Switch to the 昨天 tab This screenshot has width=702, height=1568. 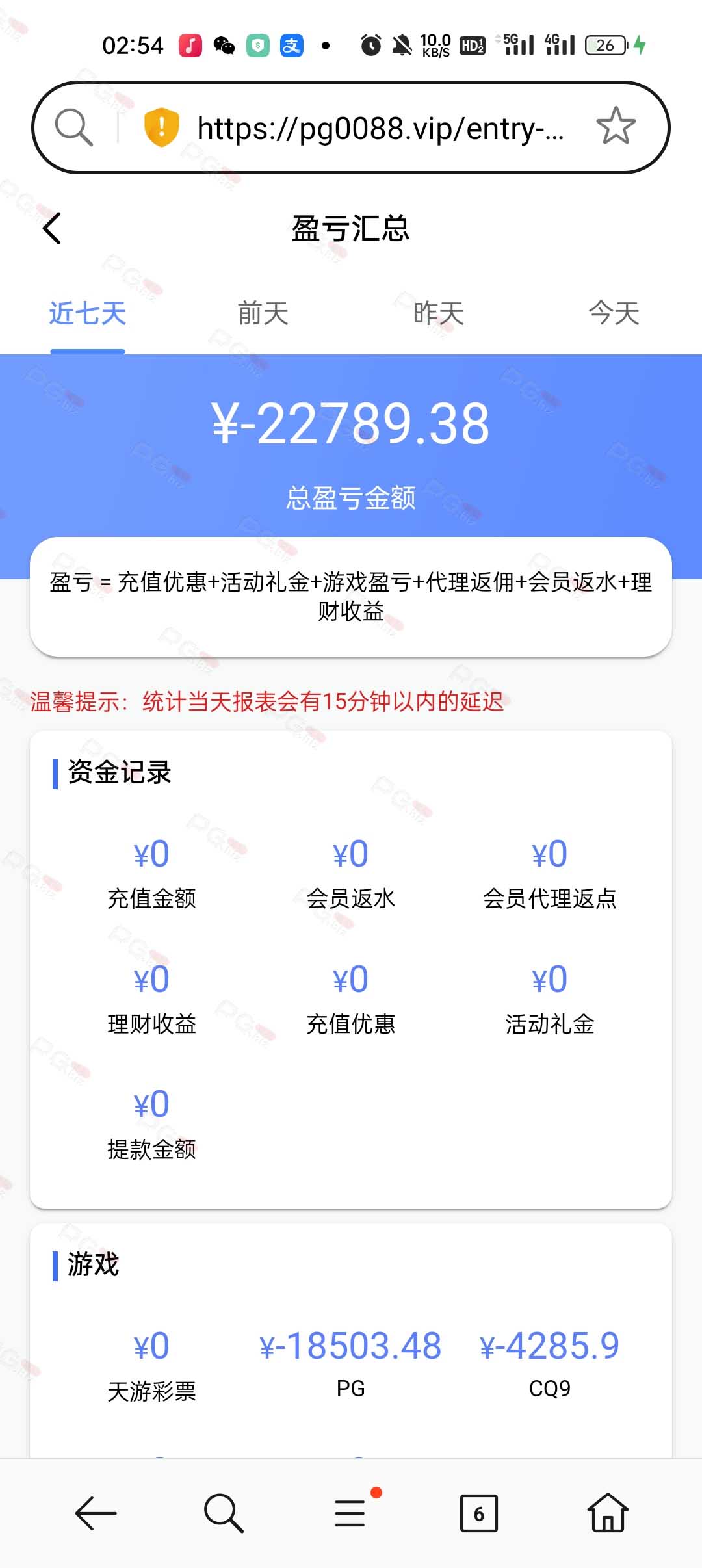(439, 313)
